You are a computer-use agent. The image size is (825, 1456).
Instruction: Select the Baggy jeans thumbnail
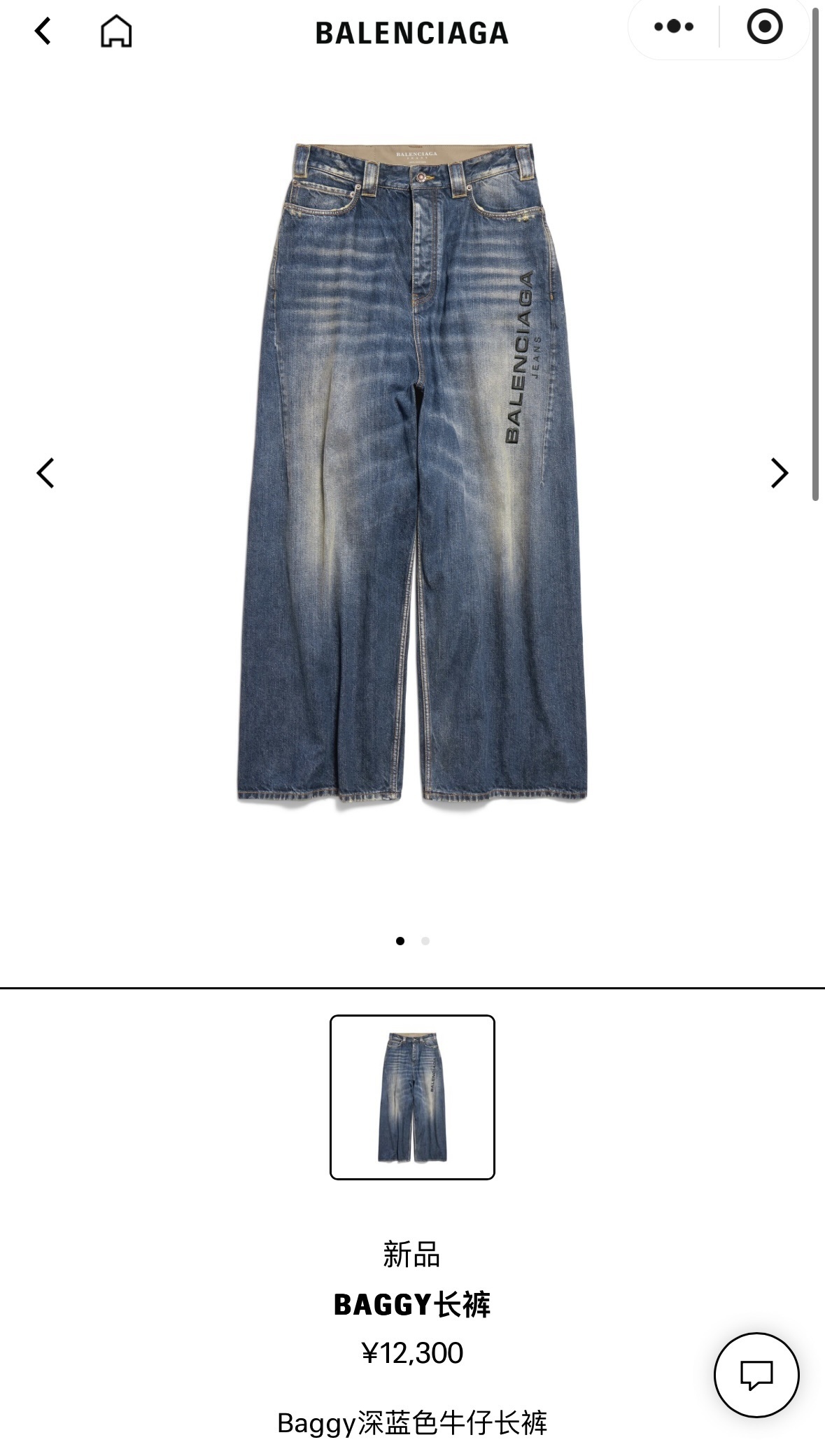[x=412, y=1097]
